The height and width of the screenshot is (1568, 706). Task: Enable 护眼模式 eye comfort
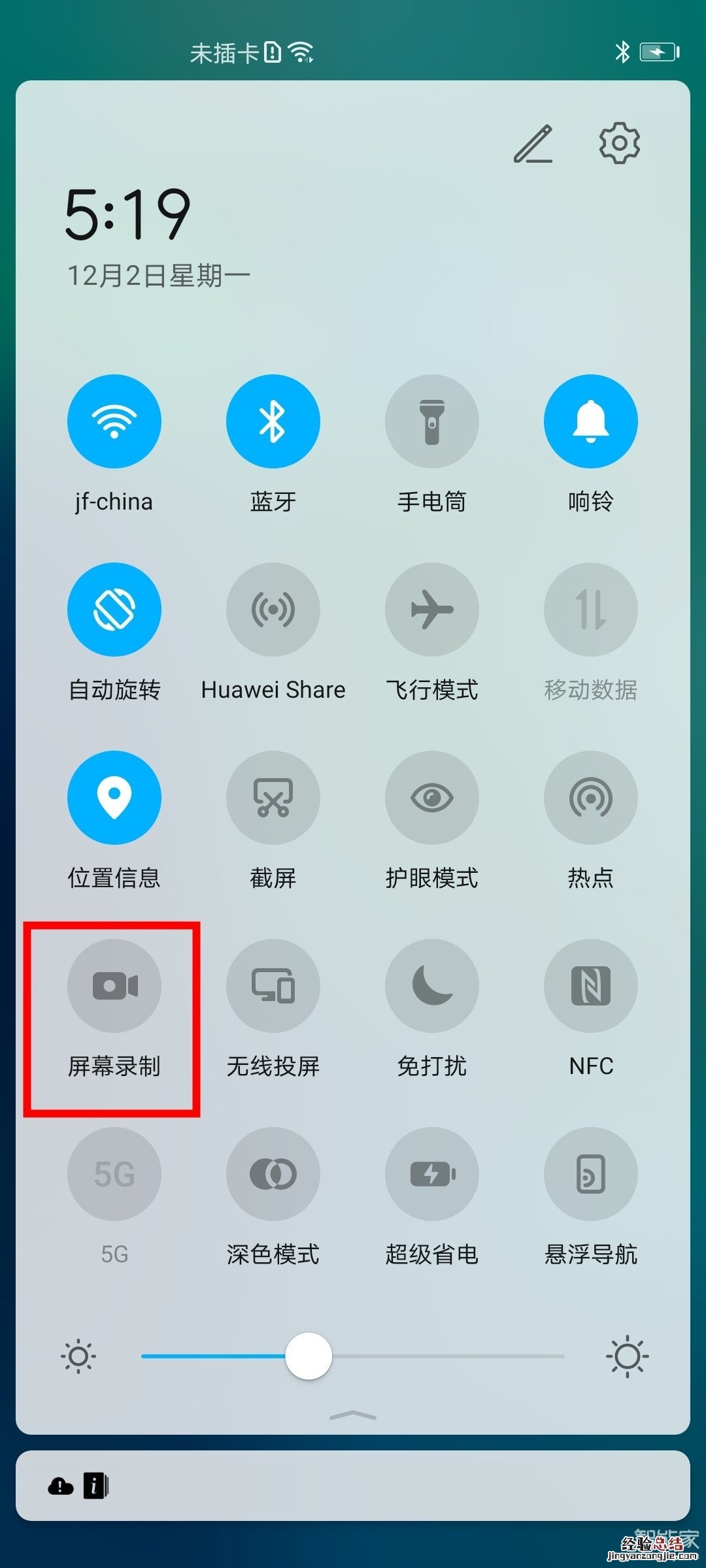tap(431, 798)
